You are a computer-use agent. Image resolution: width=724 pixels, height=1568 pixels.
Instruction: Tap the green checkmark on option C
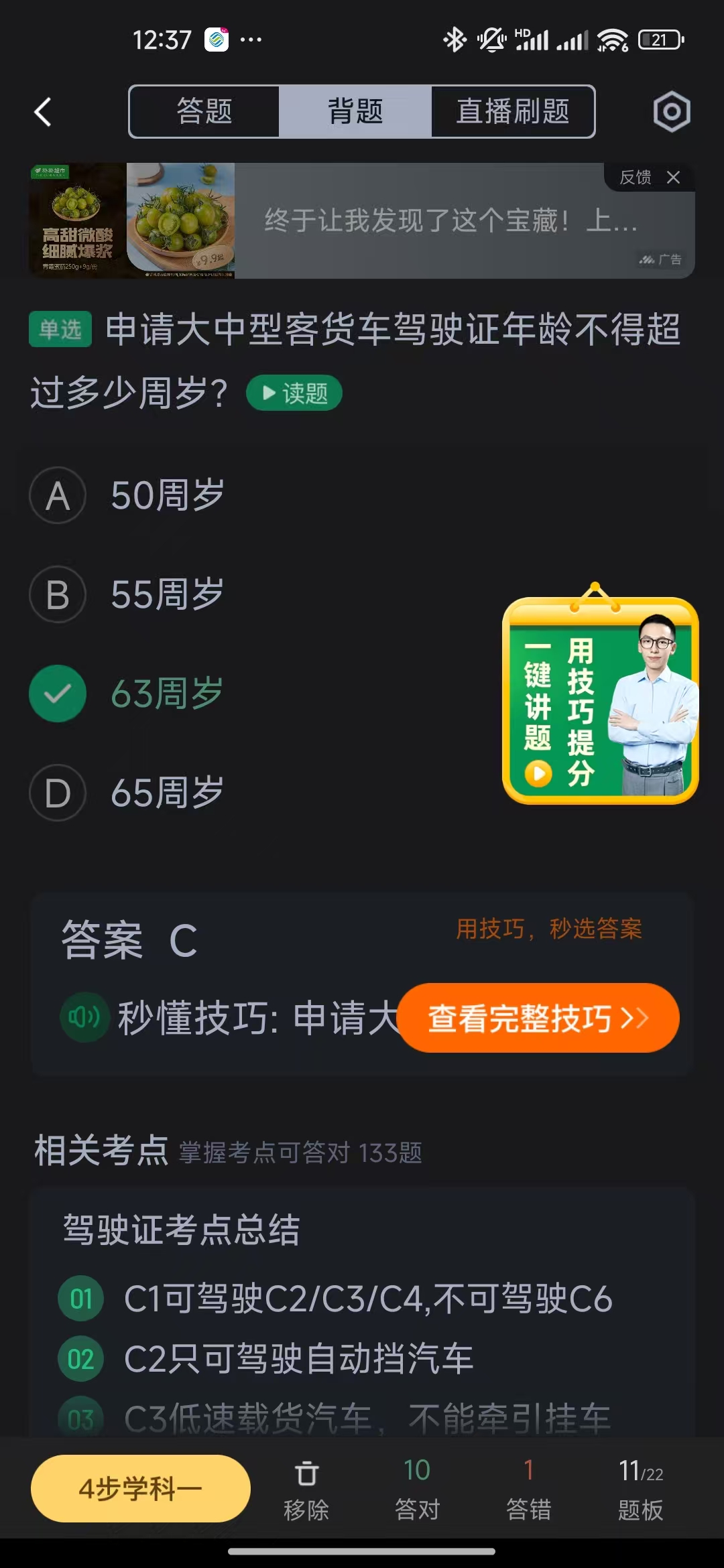(58, 694)
